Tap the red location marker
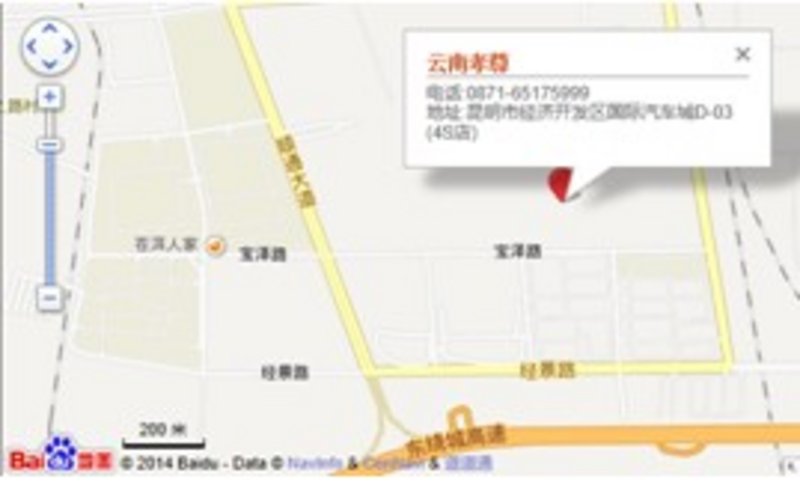 (562, 184)
